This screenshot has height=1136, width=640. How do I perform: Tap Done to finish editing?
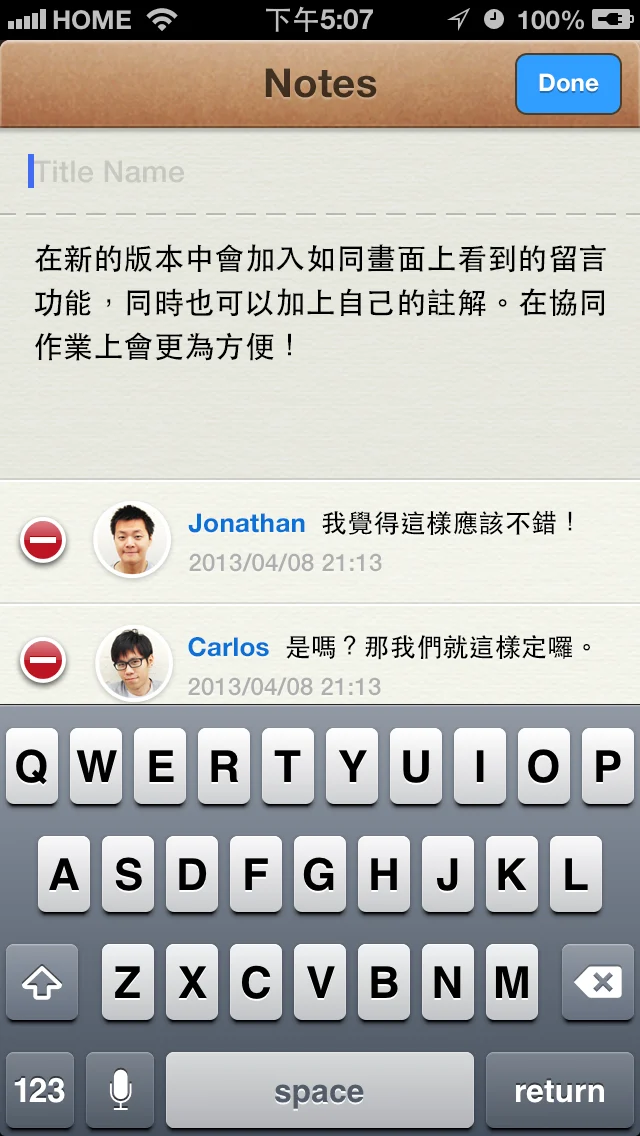click(568, 84)
